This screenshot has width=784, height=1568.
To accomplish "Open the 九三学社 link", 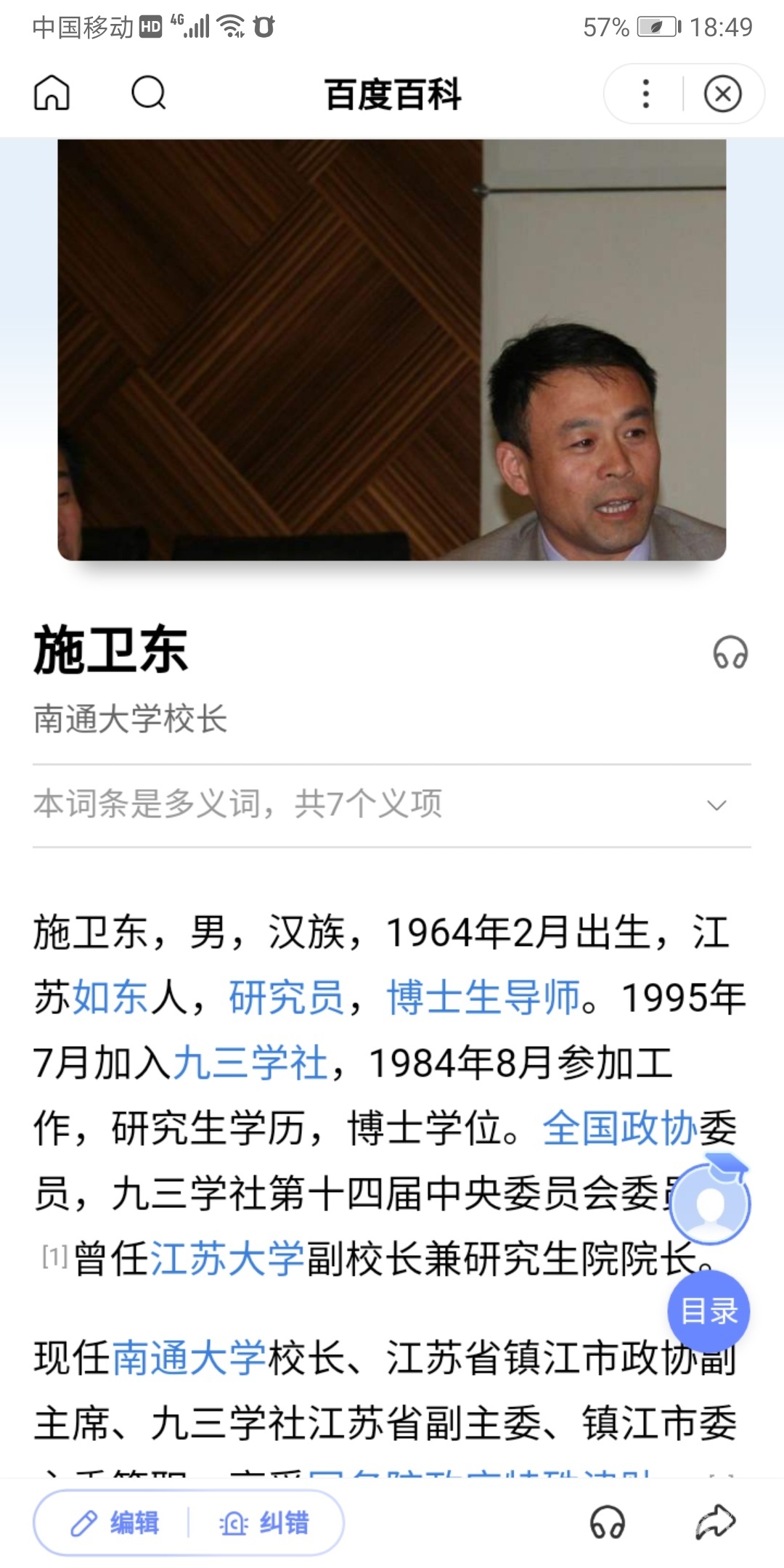I will pos(250,1062).
